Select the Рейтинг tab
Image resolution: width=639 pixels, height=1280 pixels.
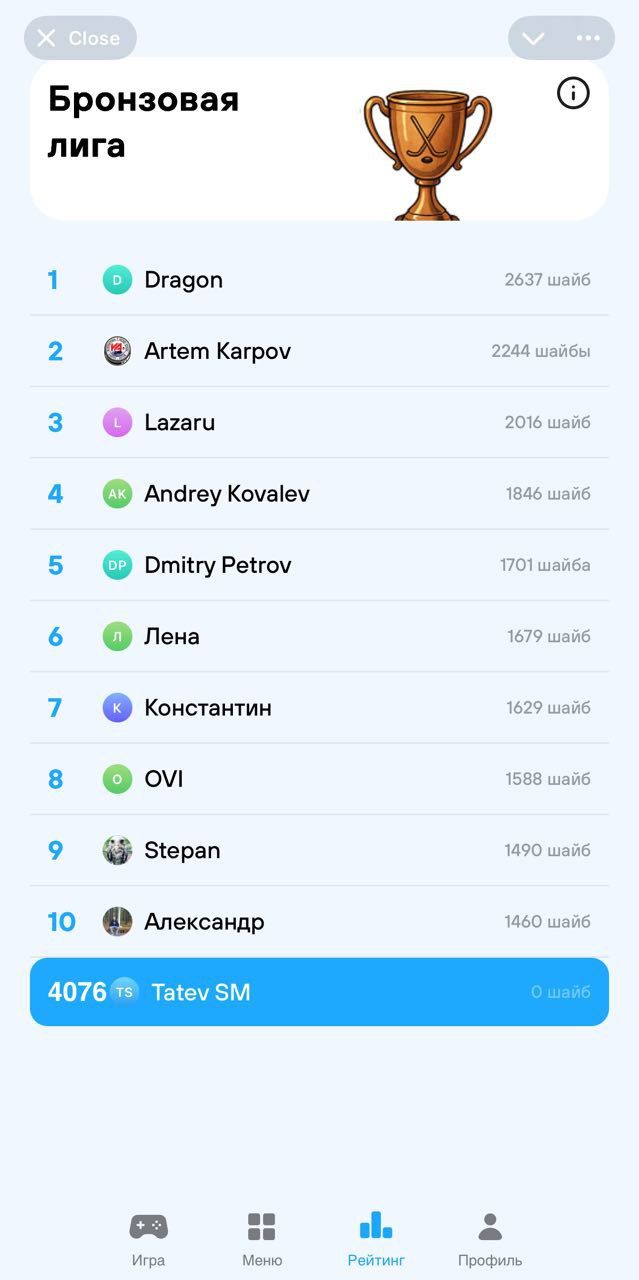(x=376, y=1238)
